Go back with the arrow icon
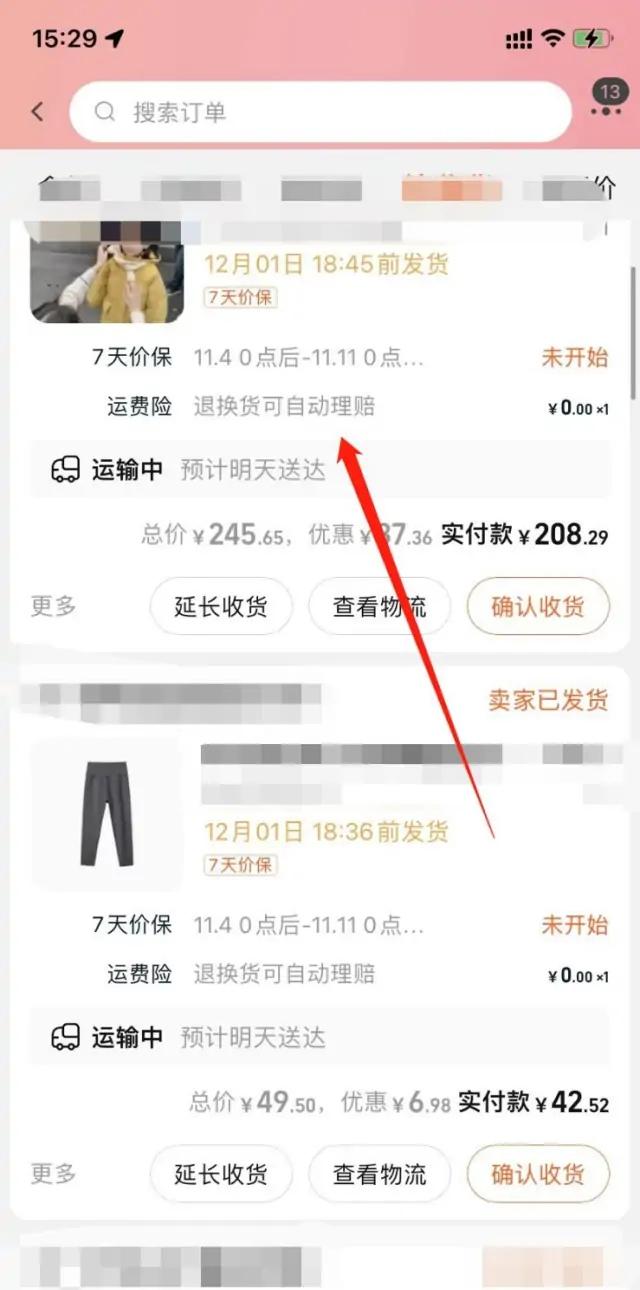 [x=38, y=111]
